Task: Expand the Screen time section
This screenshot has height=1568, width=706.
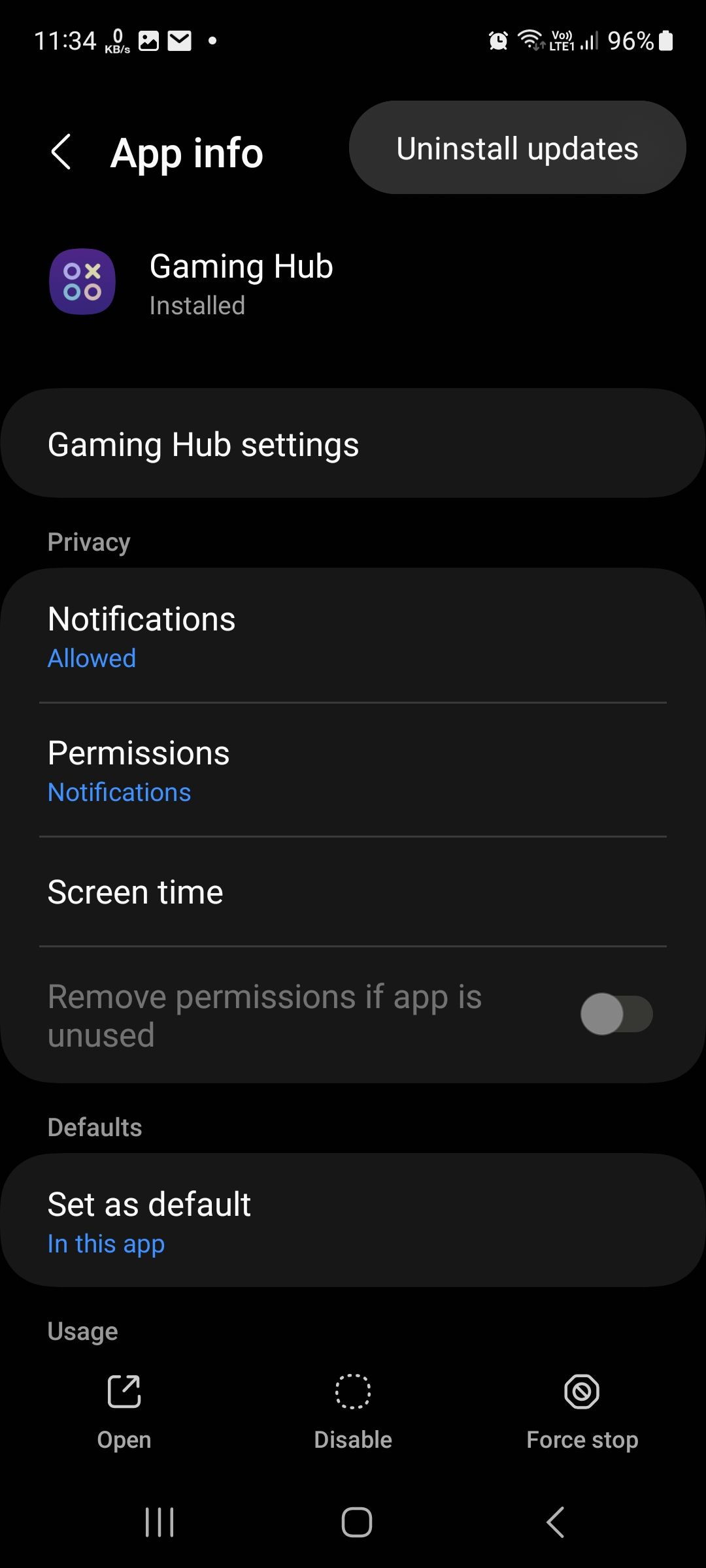Action: pyautogui.click(x=353, y=890)
